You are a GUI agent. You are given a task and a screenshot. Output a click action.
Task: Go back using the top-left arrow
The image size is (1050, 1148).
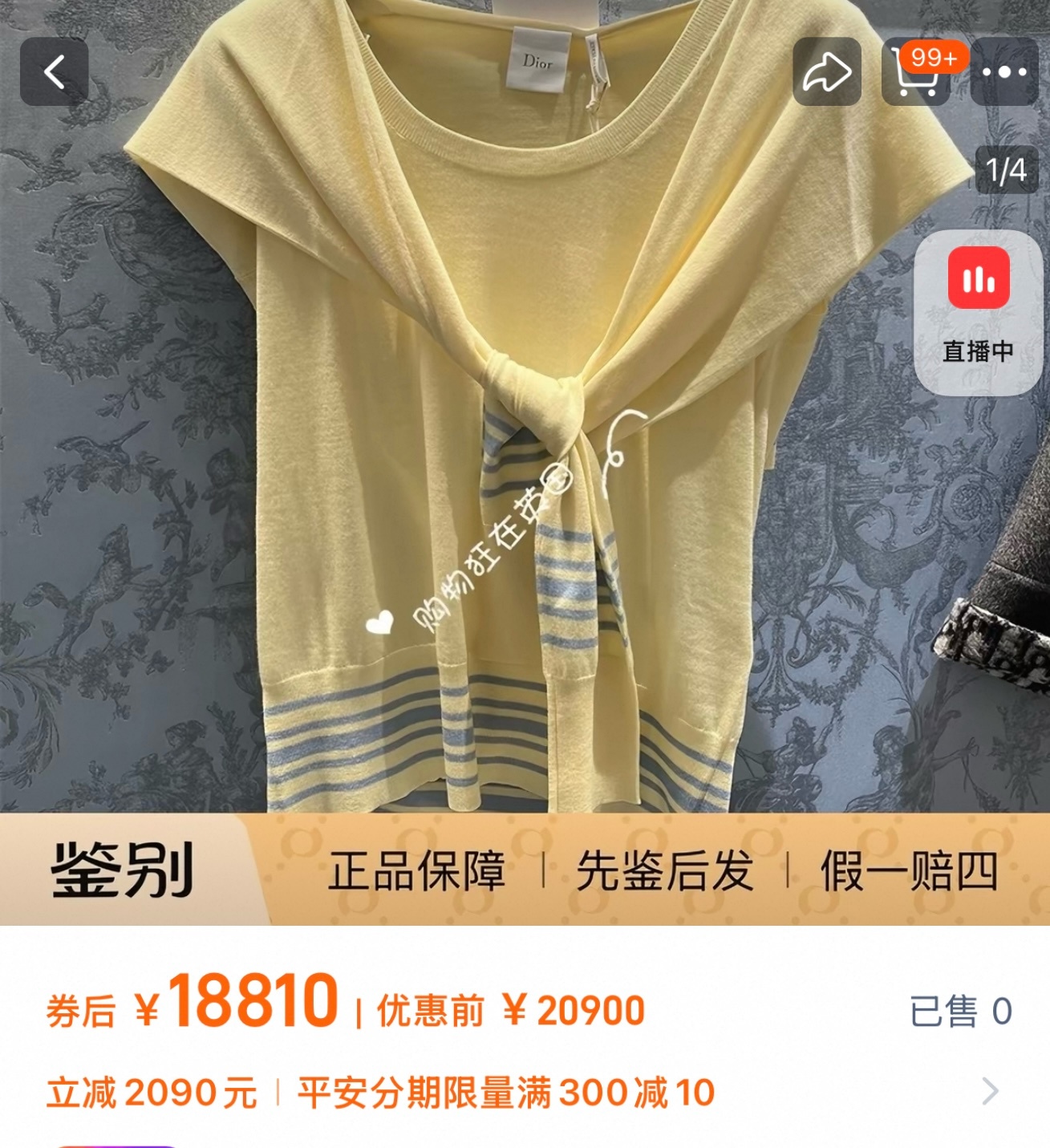point(54,72)
